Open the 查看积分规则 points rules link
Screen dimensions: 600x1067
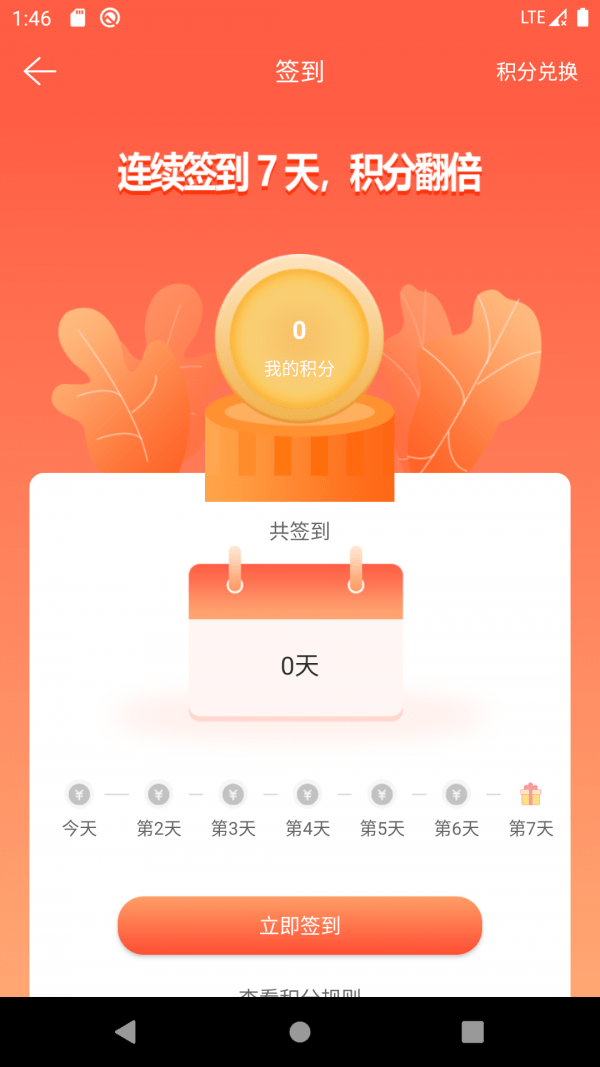pyautogui.click(x=300, y=992)
